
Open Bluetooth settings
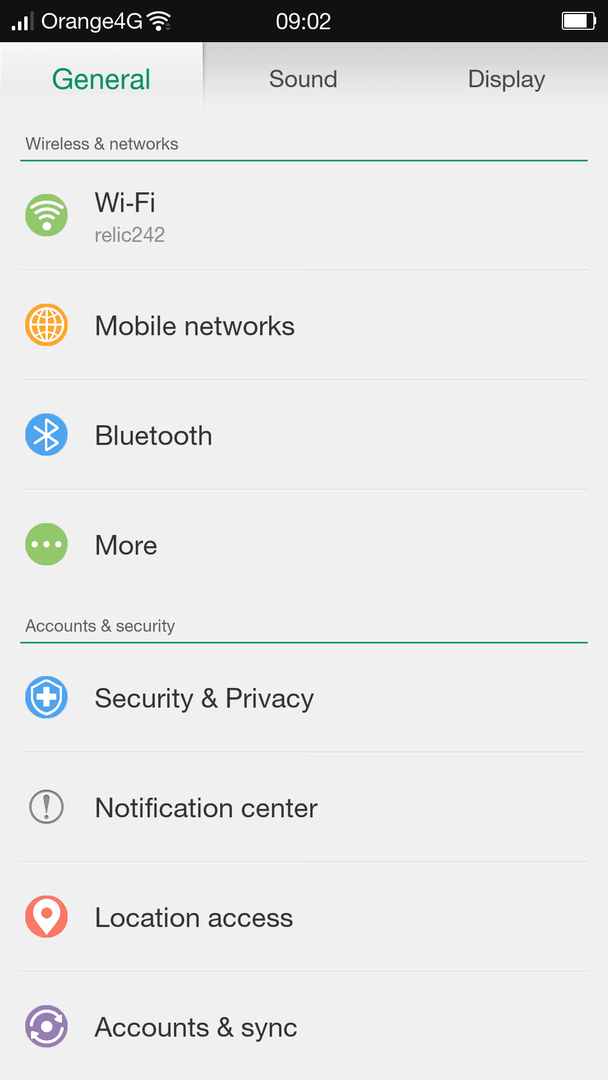[x=304, y=435]
